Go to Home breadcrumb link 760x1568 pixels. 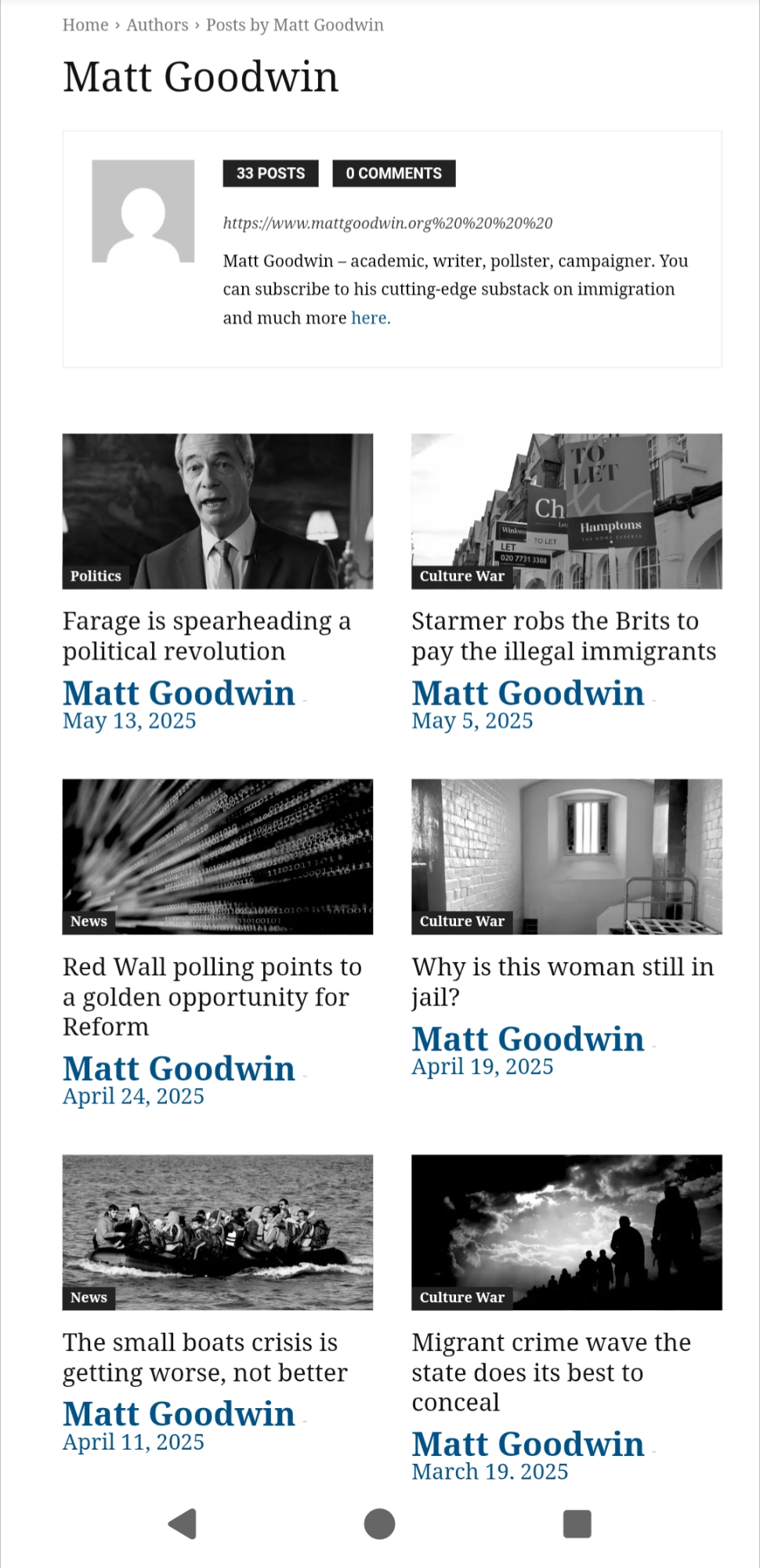[x=85, y=25]
